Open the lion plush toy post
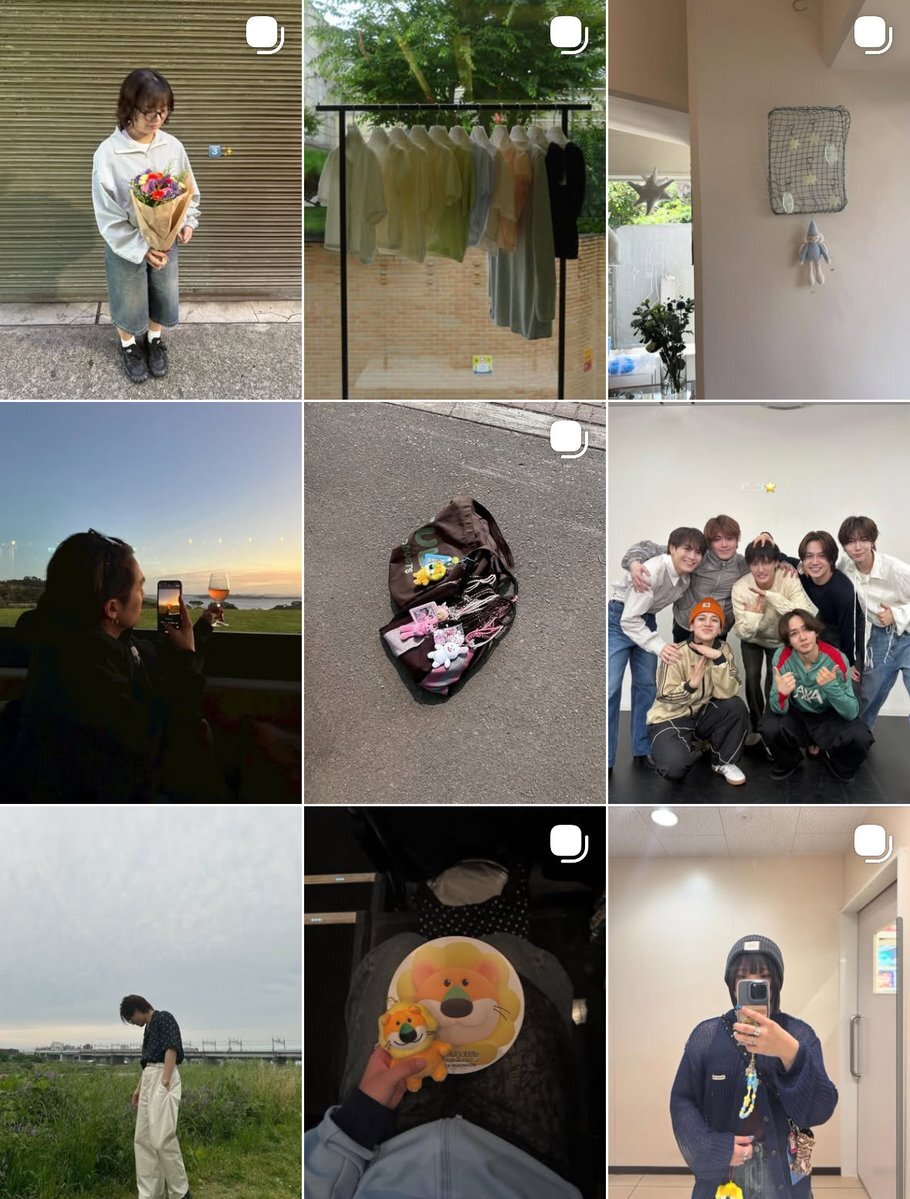Screen dimensions: 910x1199 point(454,1002)
